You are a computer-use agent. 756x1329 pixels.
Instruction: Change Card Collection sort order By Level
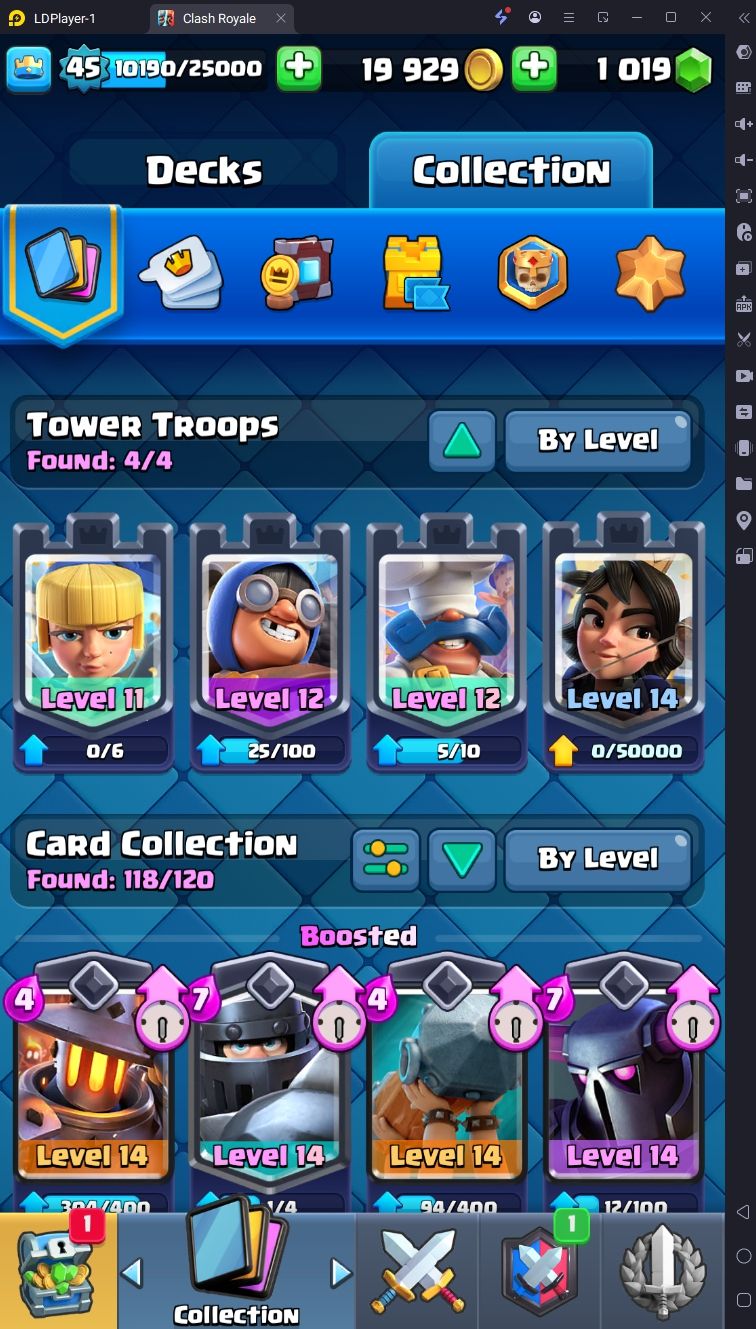598,859
